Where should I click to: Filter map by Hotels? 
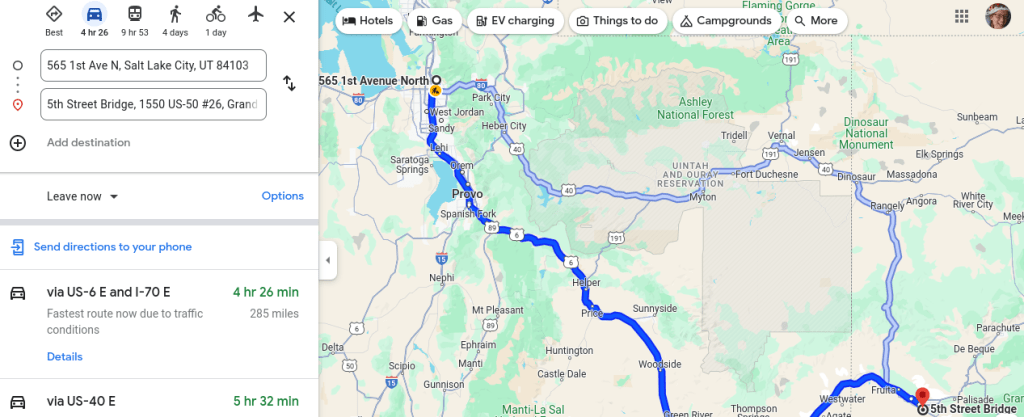click(x=367, y=20)
